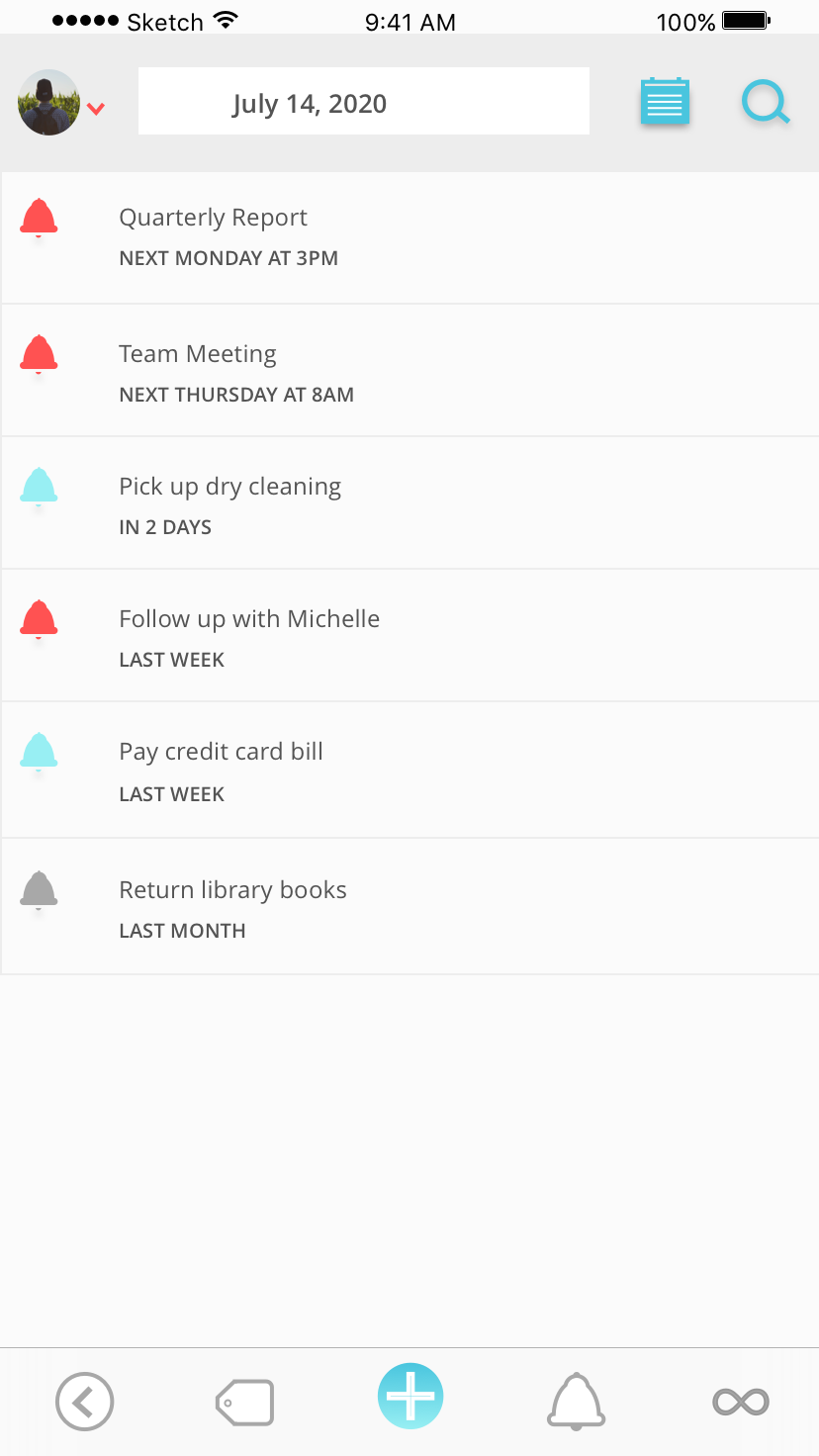Open the Quarterly Report reminder
Viewport: 819px width, 1456px height.
(409, 237)
